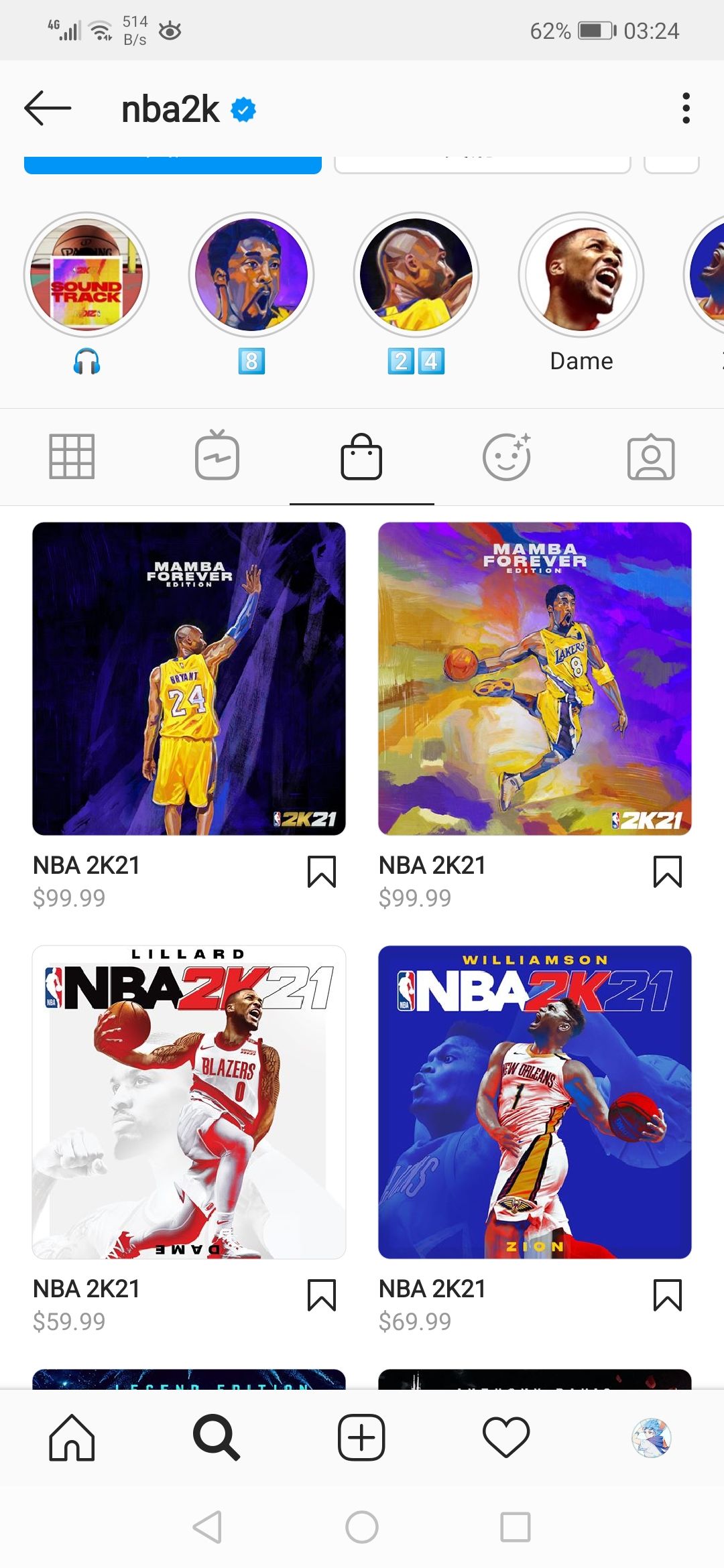Open the Williamson NBA 2K21 product
Image resolution: width=724 pixels, height=1568 pixels.
coord(535,1102)
